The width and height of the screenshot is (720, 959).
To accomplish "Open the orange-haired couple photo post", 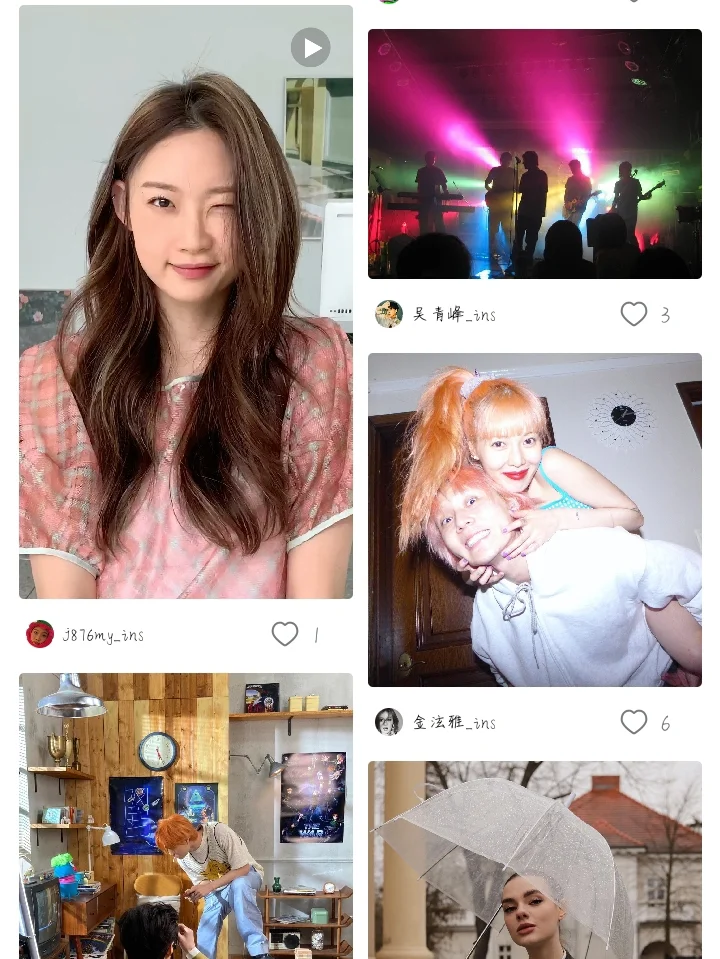I will click(534, 520).
